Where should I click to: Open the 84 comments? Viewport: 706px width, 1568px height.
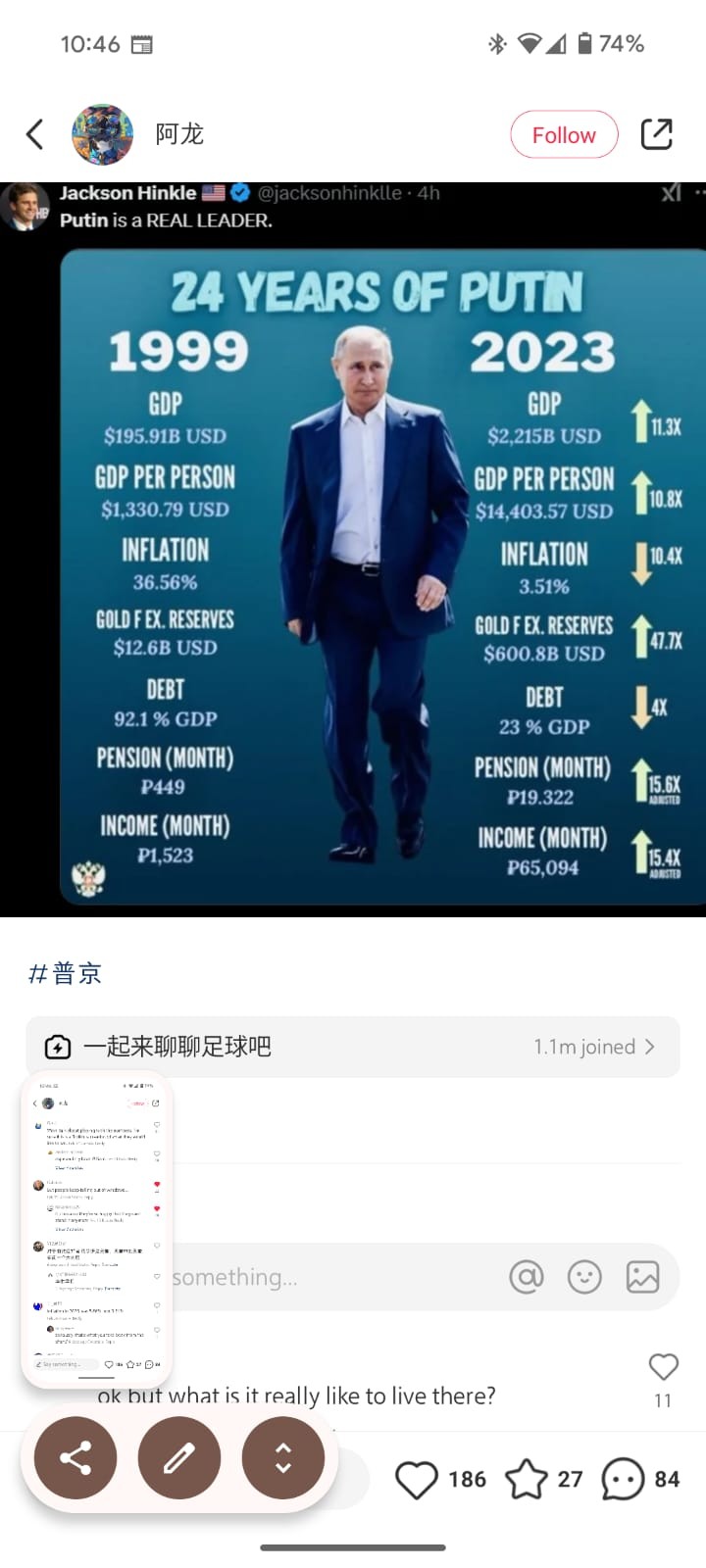point(623,1480)
